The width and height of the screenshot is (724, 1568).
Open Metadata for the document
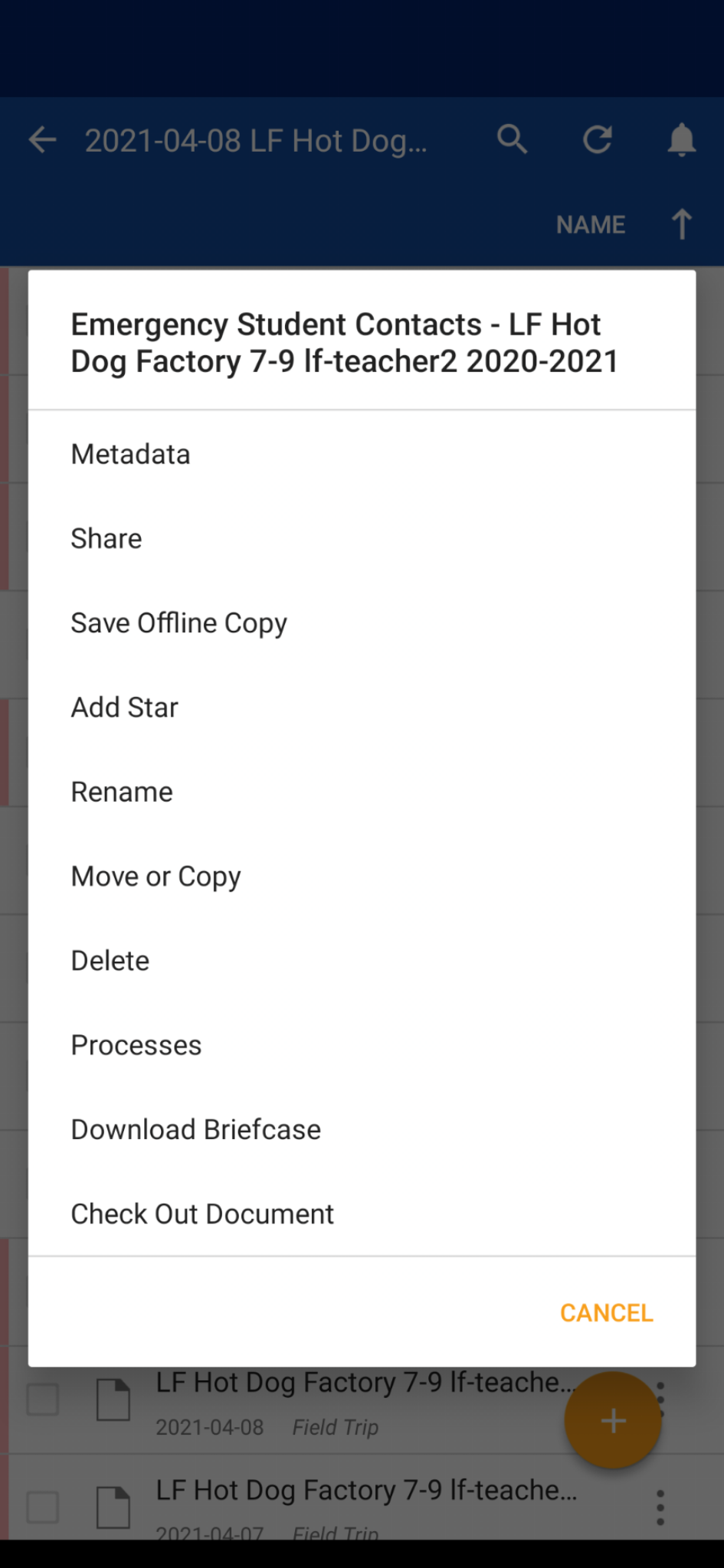point(362,454)
